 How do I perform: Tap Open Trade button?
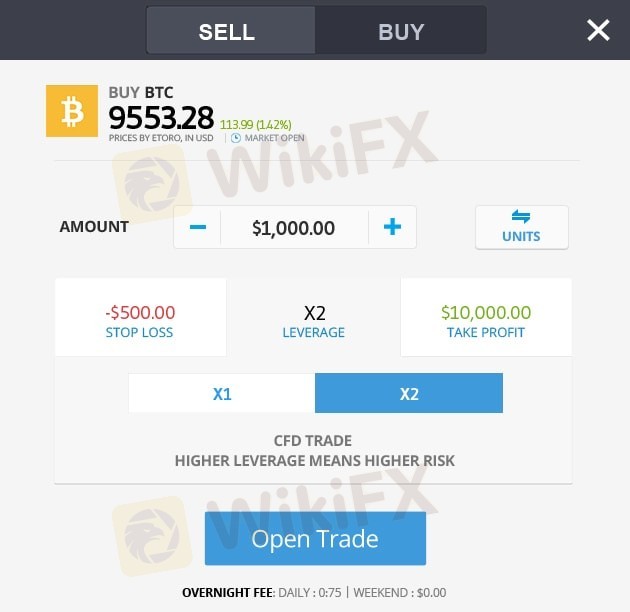click(x=315, y=539)
